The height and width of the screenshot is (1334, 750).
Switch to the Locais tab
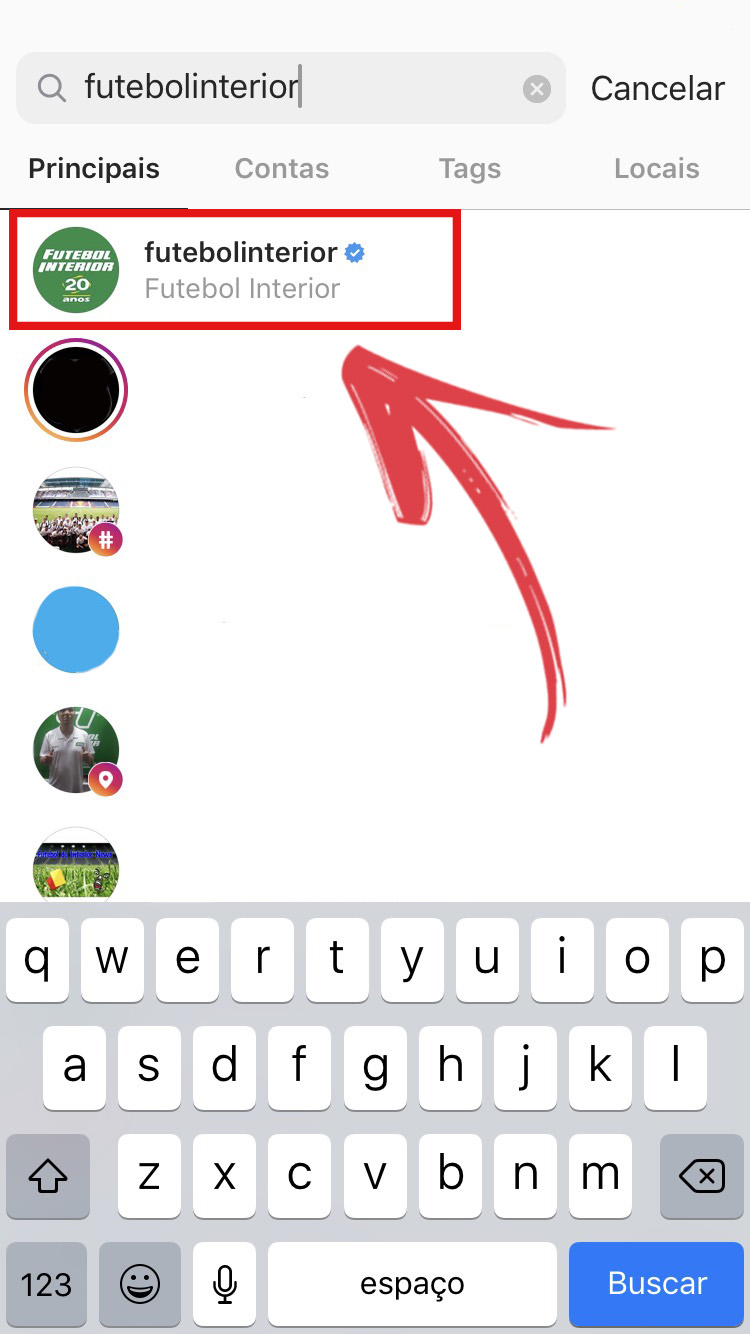point(656,168)
